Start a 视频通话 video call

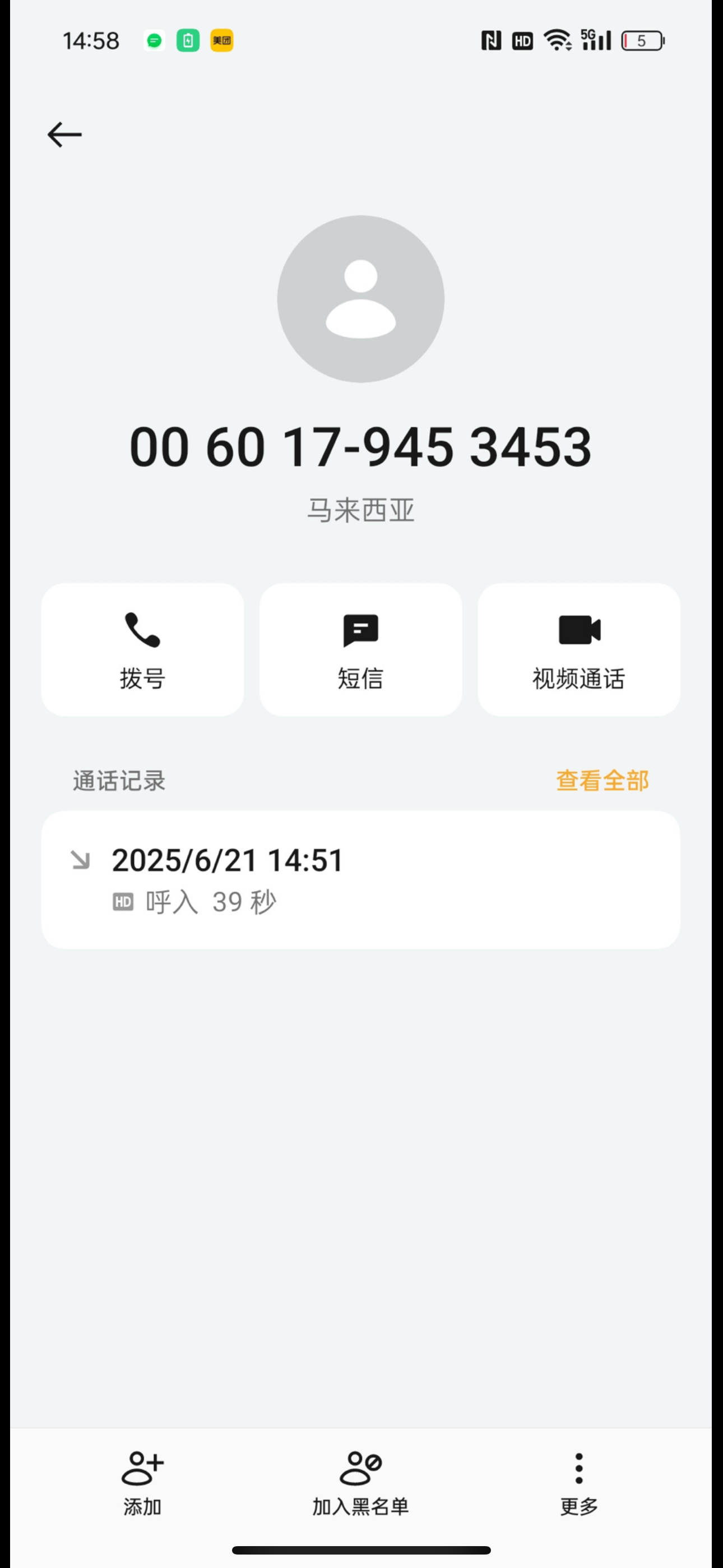point(579,649)
